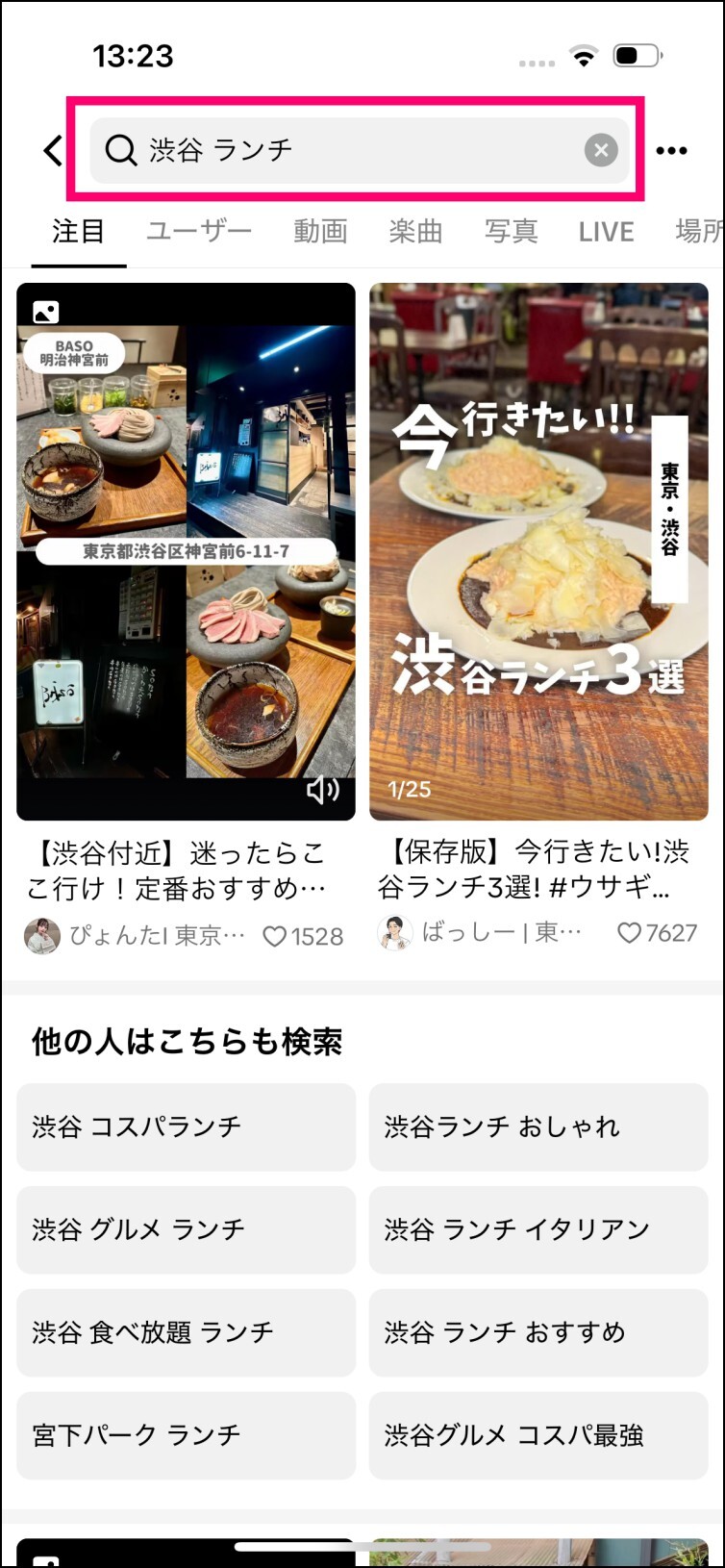Open the 渋谷ランチ3選 post
The width and height of the screenshot is (725, 1568).
click(538, 551)
